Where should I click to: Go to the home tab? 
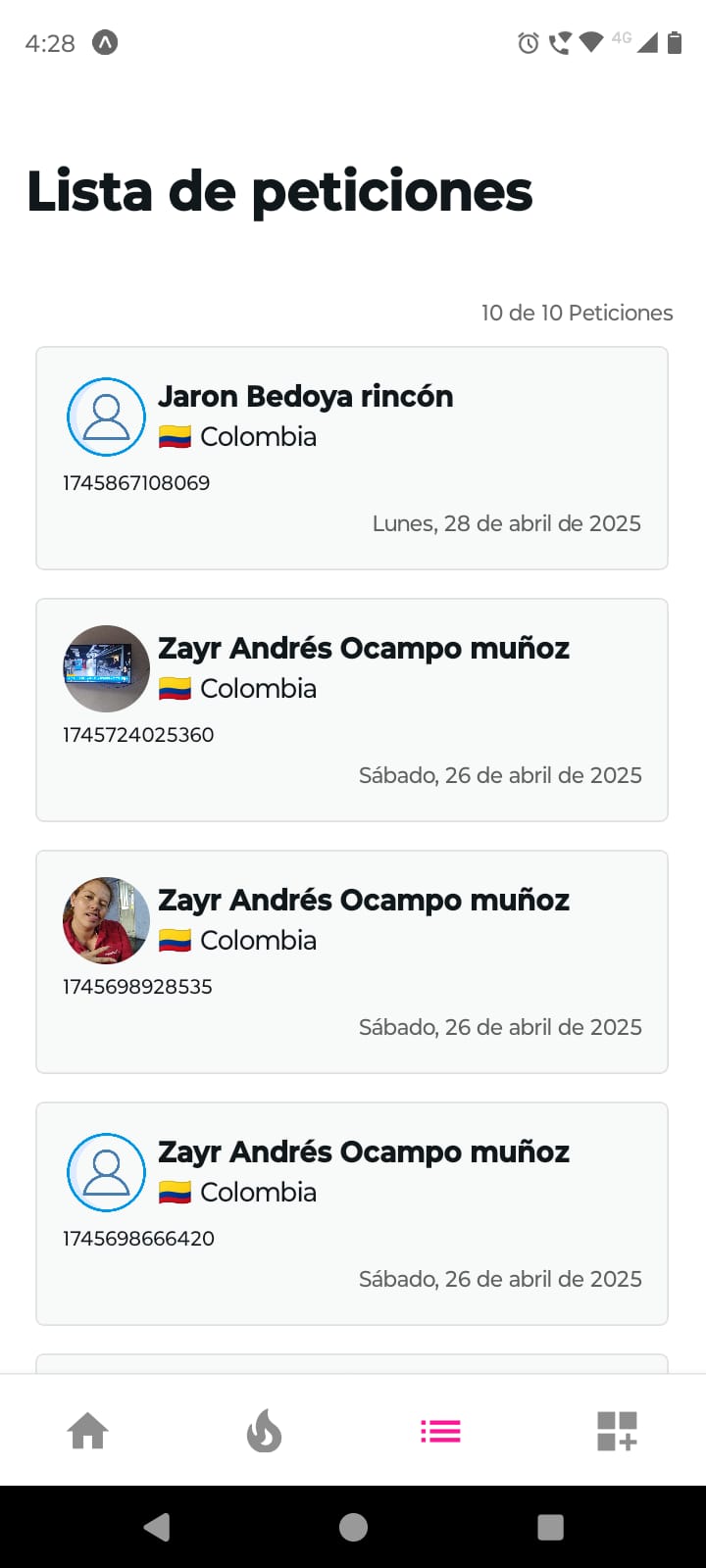point(88,1431)
